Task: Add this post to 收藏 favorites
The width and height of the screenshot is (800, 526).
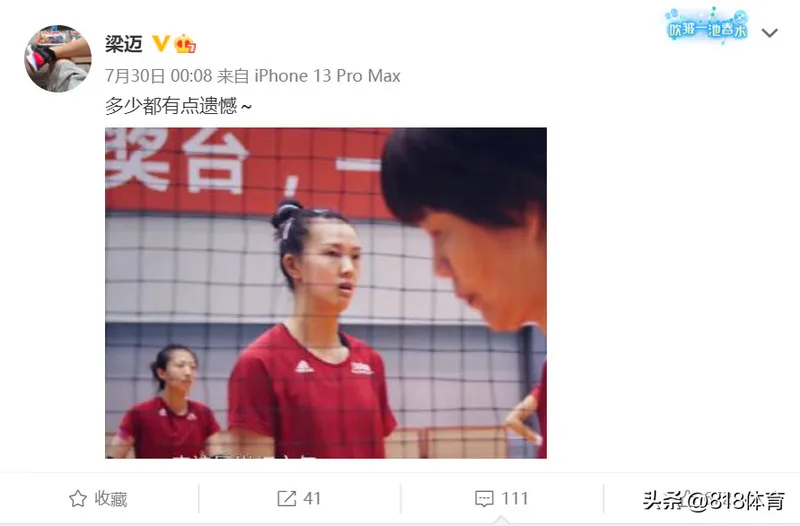Action: pyautogui.click(x=98, y=498)
